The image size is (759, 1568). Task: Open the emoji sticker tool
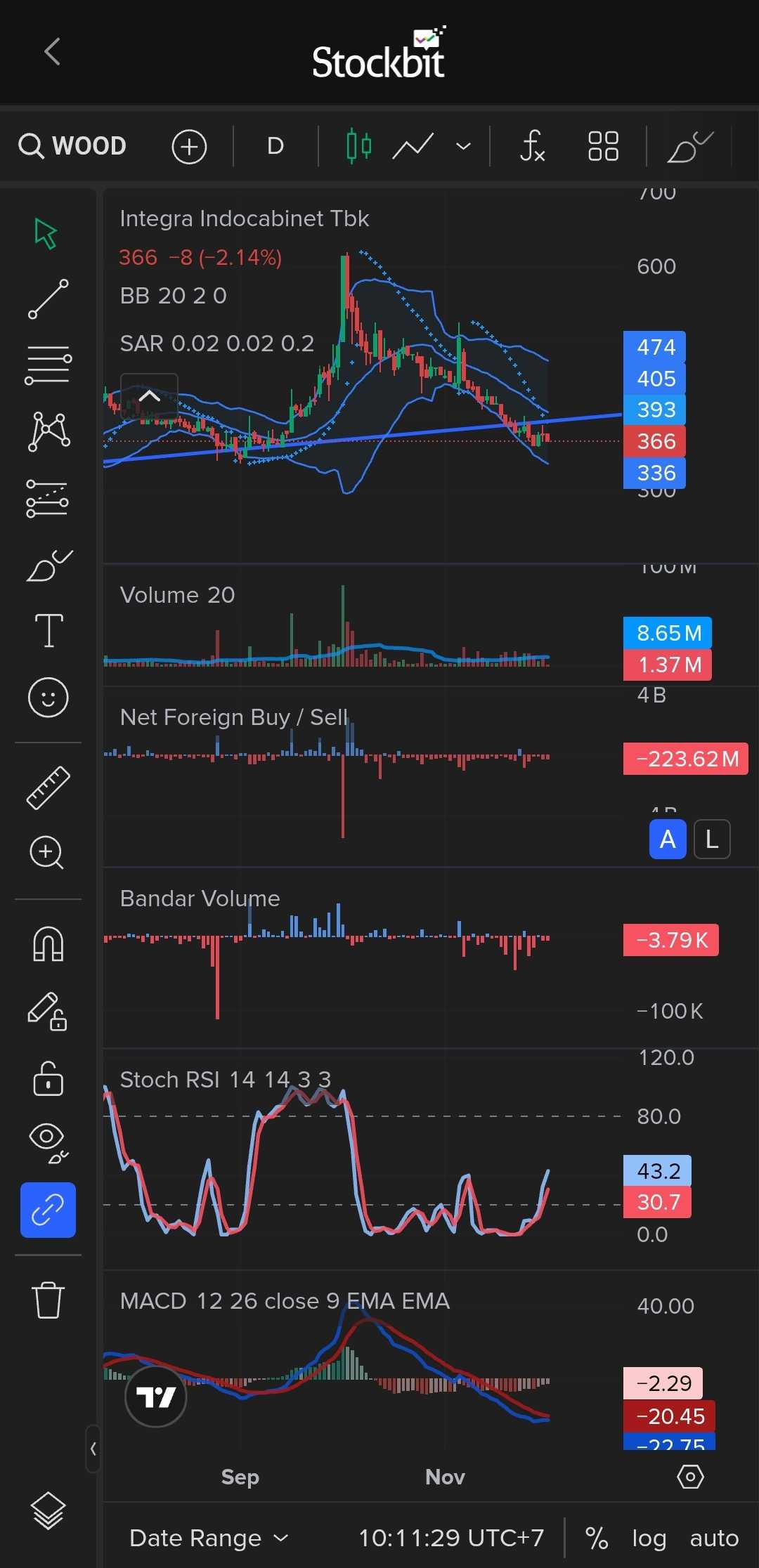point(48,698)
